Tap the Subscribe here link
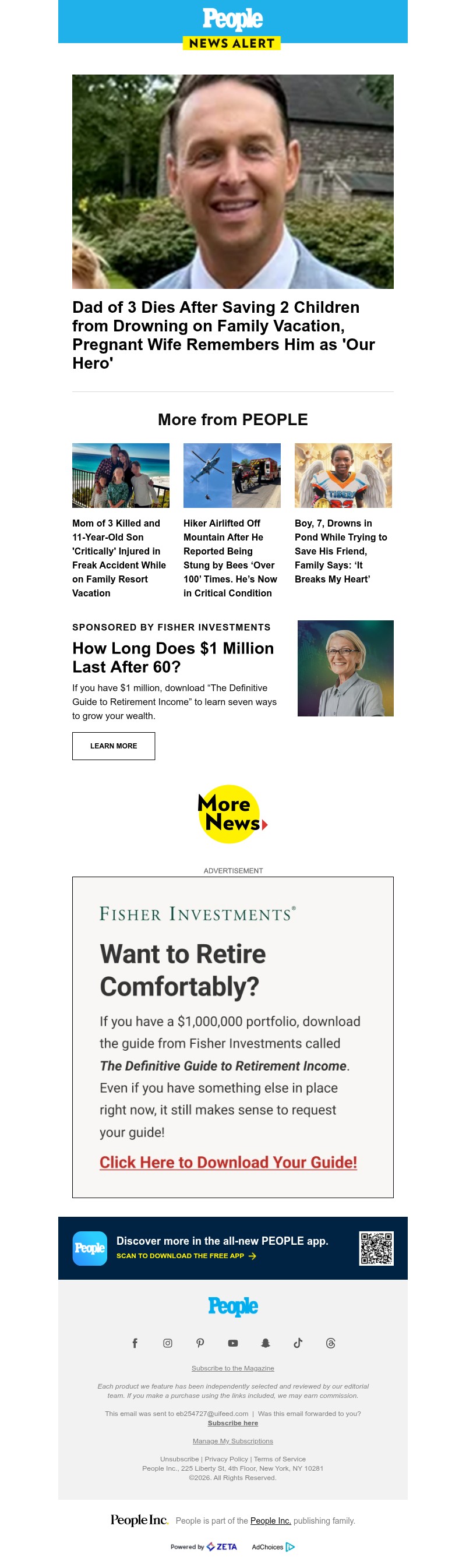This screenshot has width=466, height=1568. (233, 1423)
